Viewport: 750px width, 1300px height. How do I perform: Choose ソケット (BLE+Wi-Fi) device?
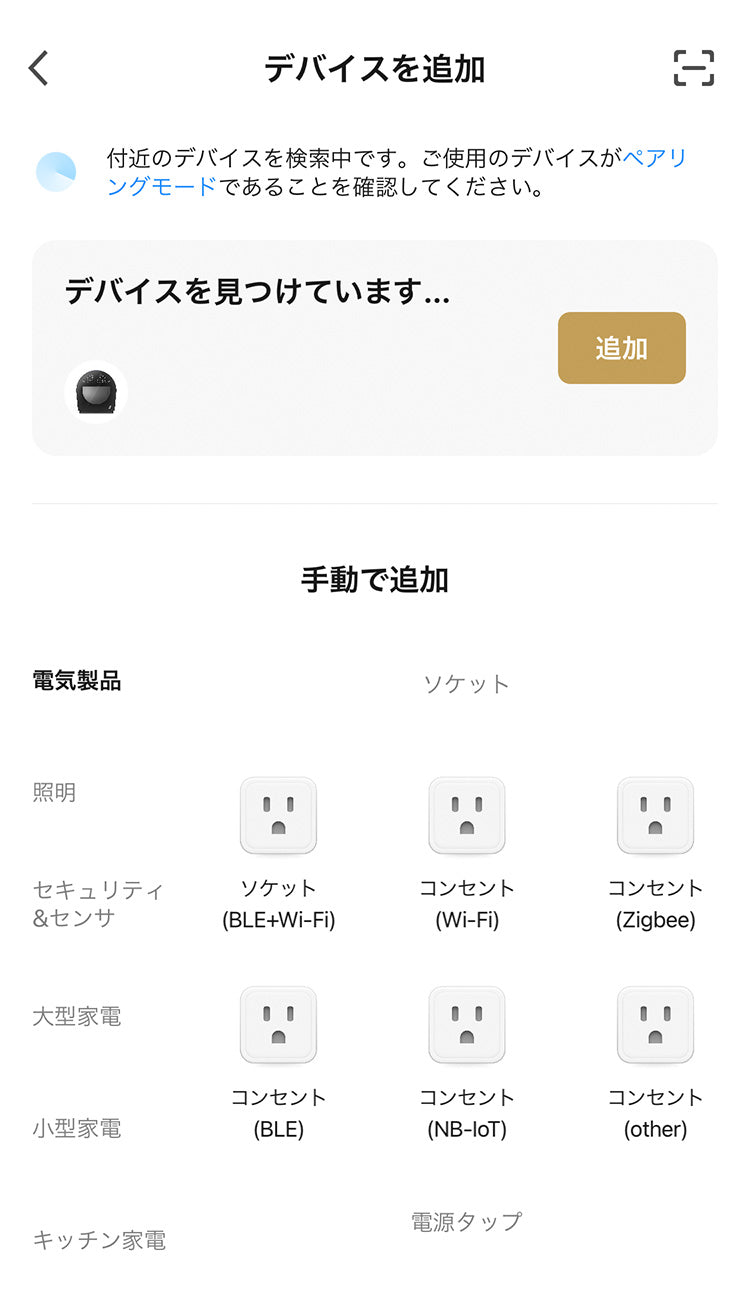coord(278,855)
